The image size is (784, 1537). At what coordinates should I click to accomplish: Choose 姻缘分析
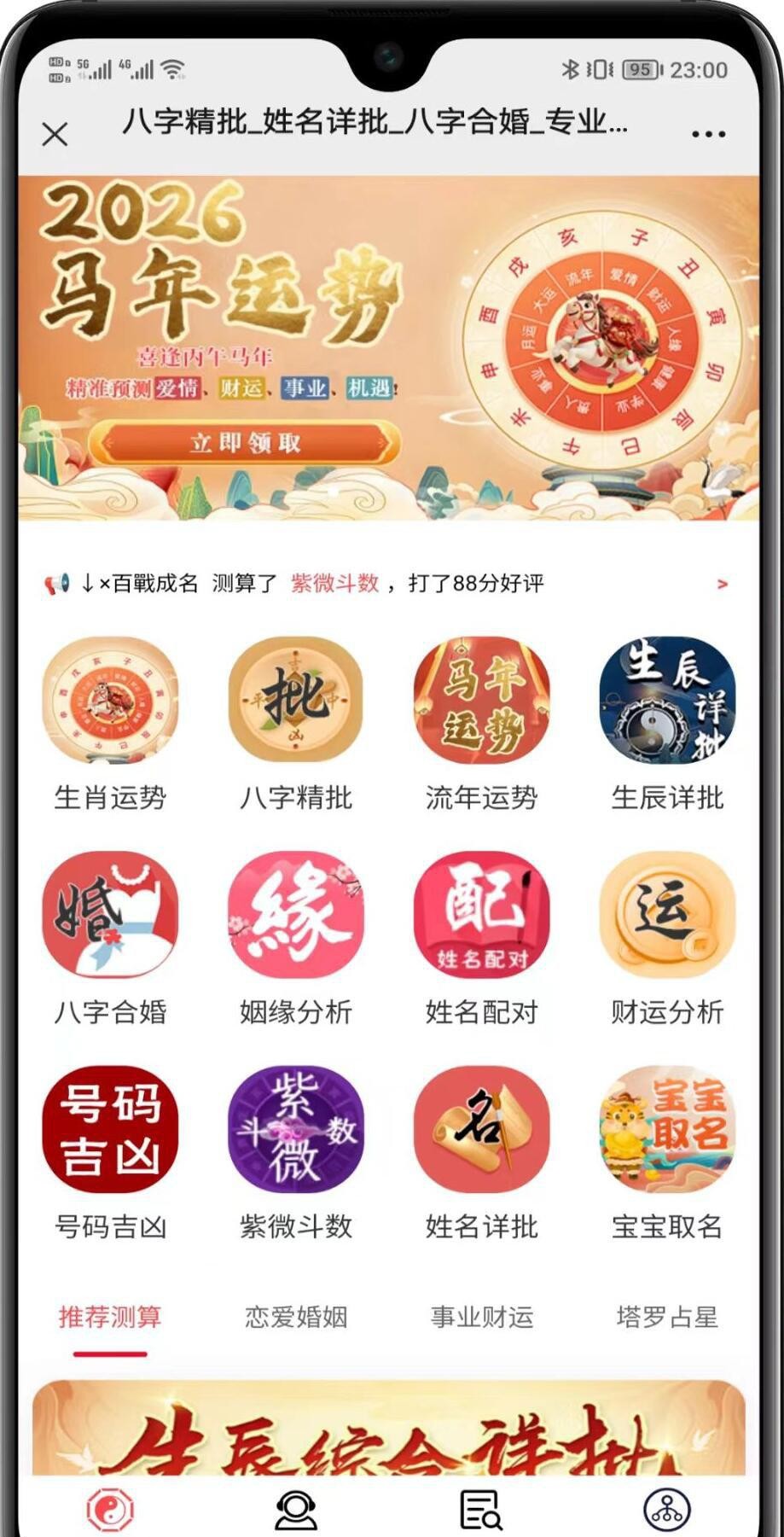tap(295, 916)
